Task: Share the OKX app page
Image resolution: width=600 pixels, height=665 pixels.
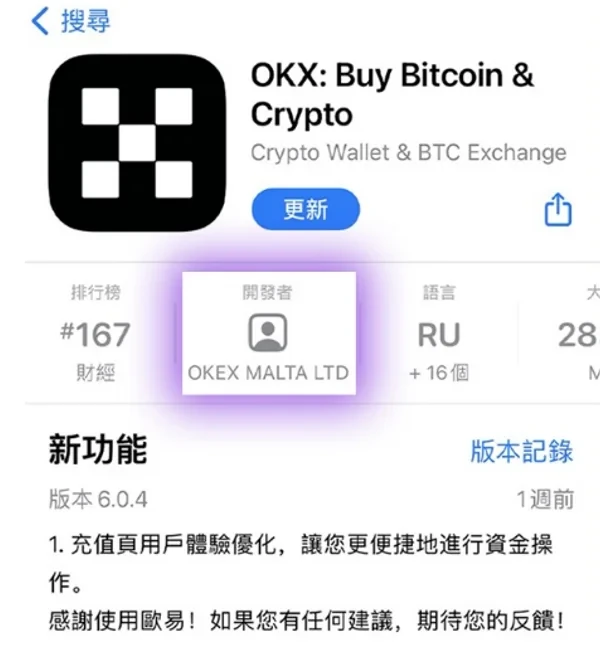Action: (557, 210)
